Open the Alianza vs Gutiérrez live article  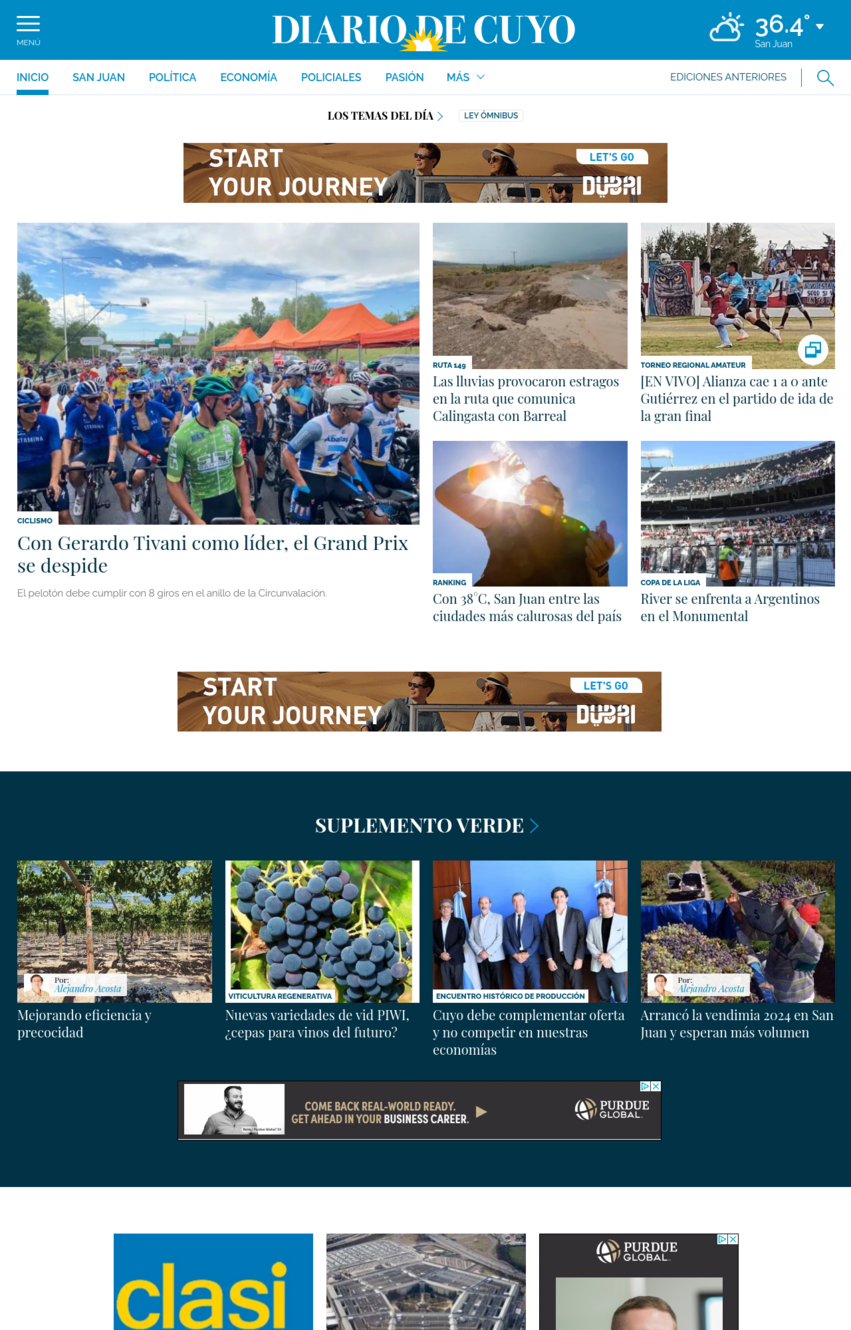[x=736, y=398]
